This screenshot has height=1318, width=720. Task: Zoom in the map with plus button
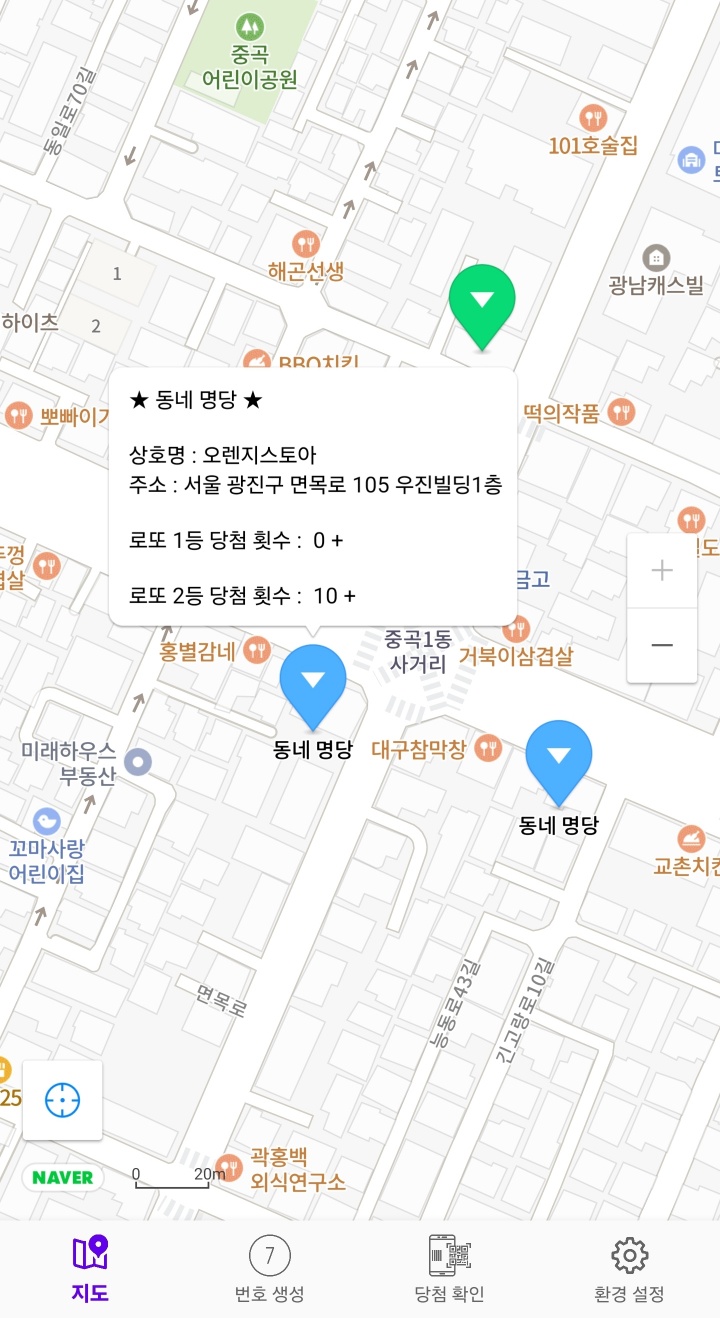tap(662, 571)
